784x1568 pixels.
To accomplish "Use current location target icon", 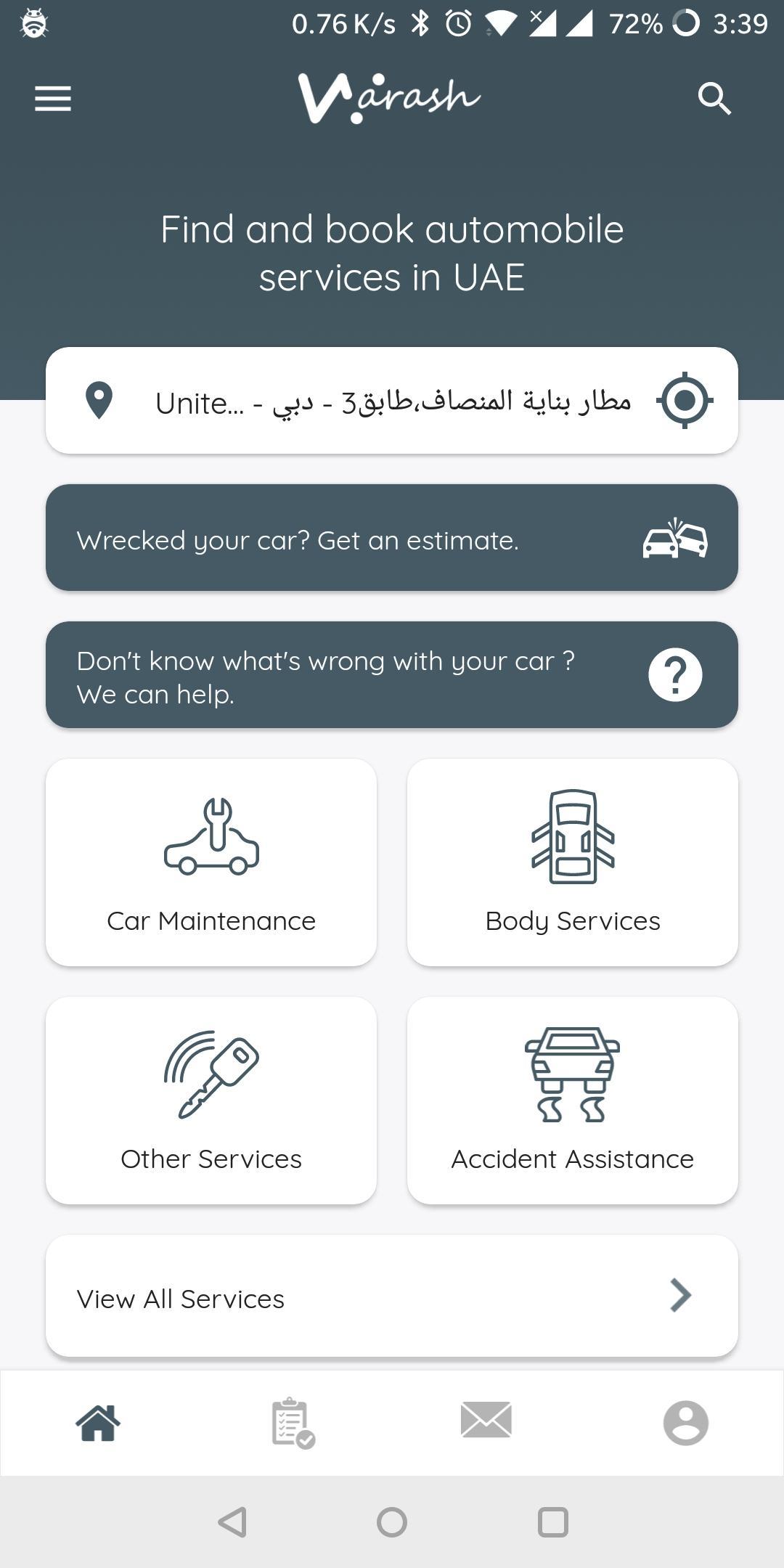I will (x=684, y=401).
